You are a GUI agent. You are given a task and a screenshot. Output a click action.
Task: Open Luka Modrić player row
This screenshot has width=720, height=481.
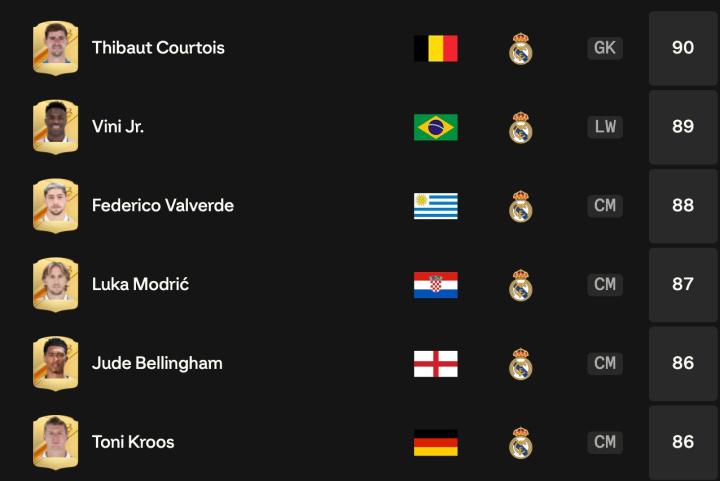[140, 284]
